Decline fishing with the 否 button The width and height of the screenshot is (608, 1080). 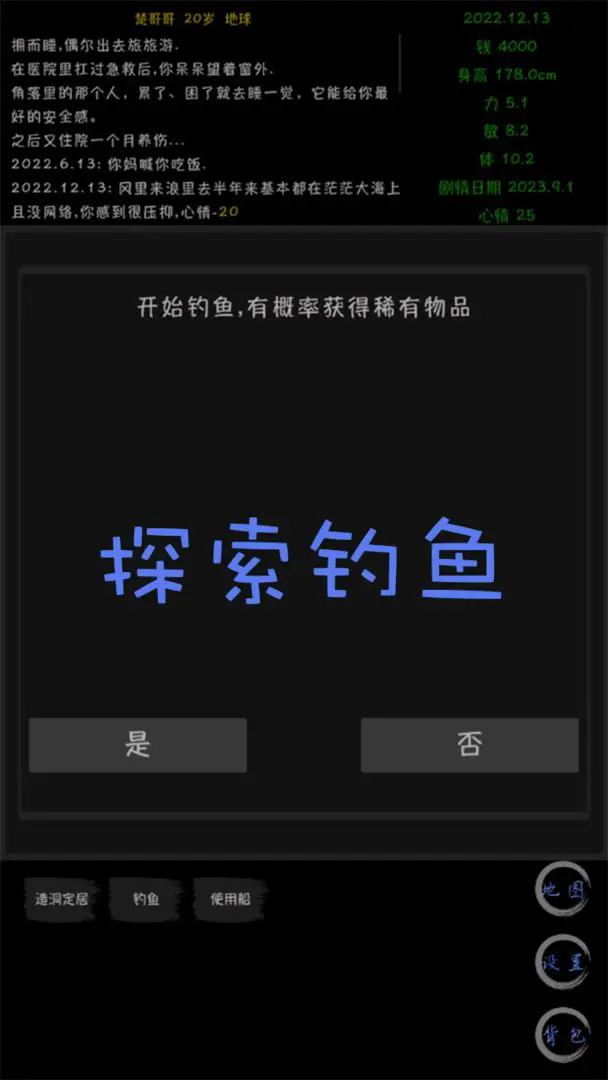click(x=469, y=745)
